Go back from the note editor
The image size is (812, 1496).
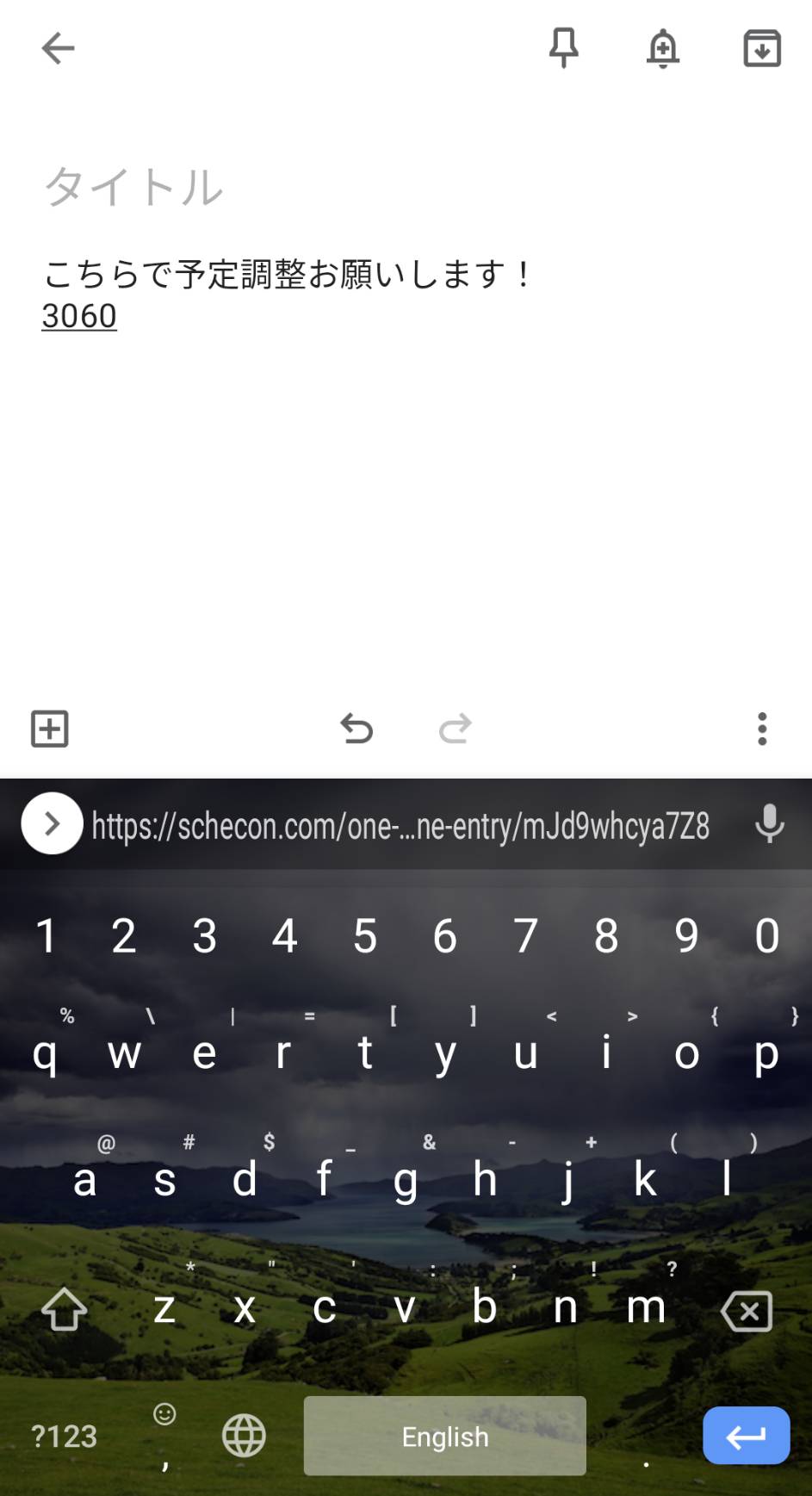click(58, 48)
